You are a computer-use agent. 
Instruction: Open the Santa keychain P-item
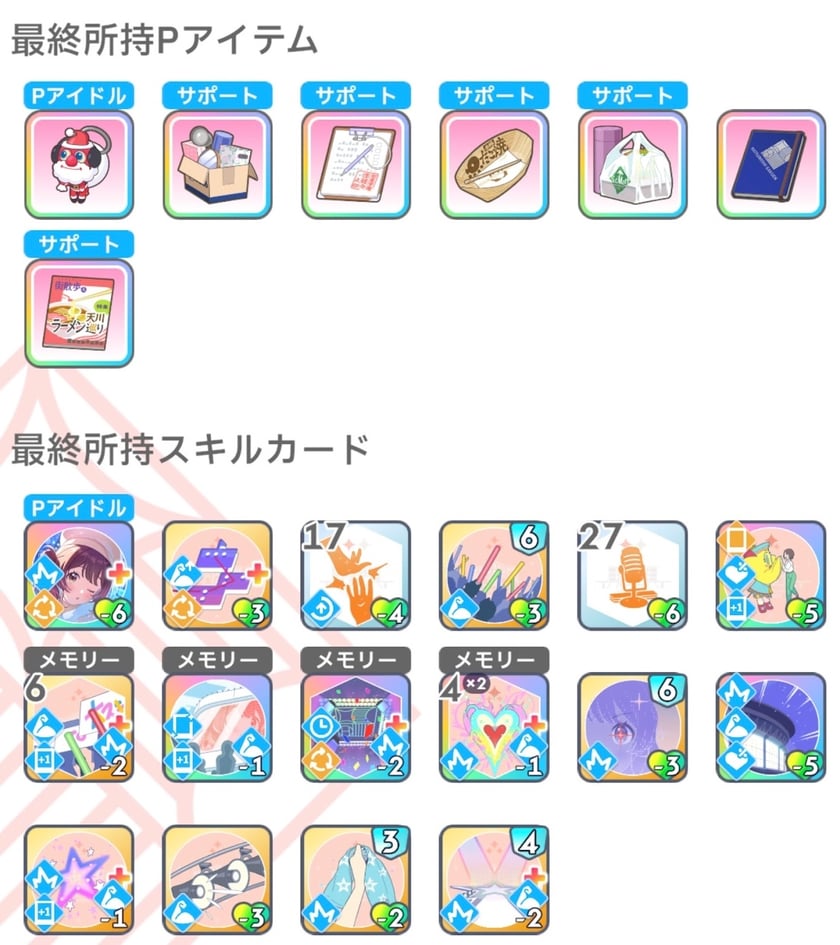pos(79,165)
